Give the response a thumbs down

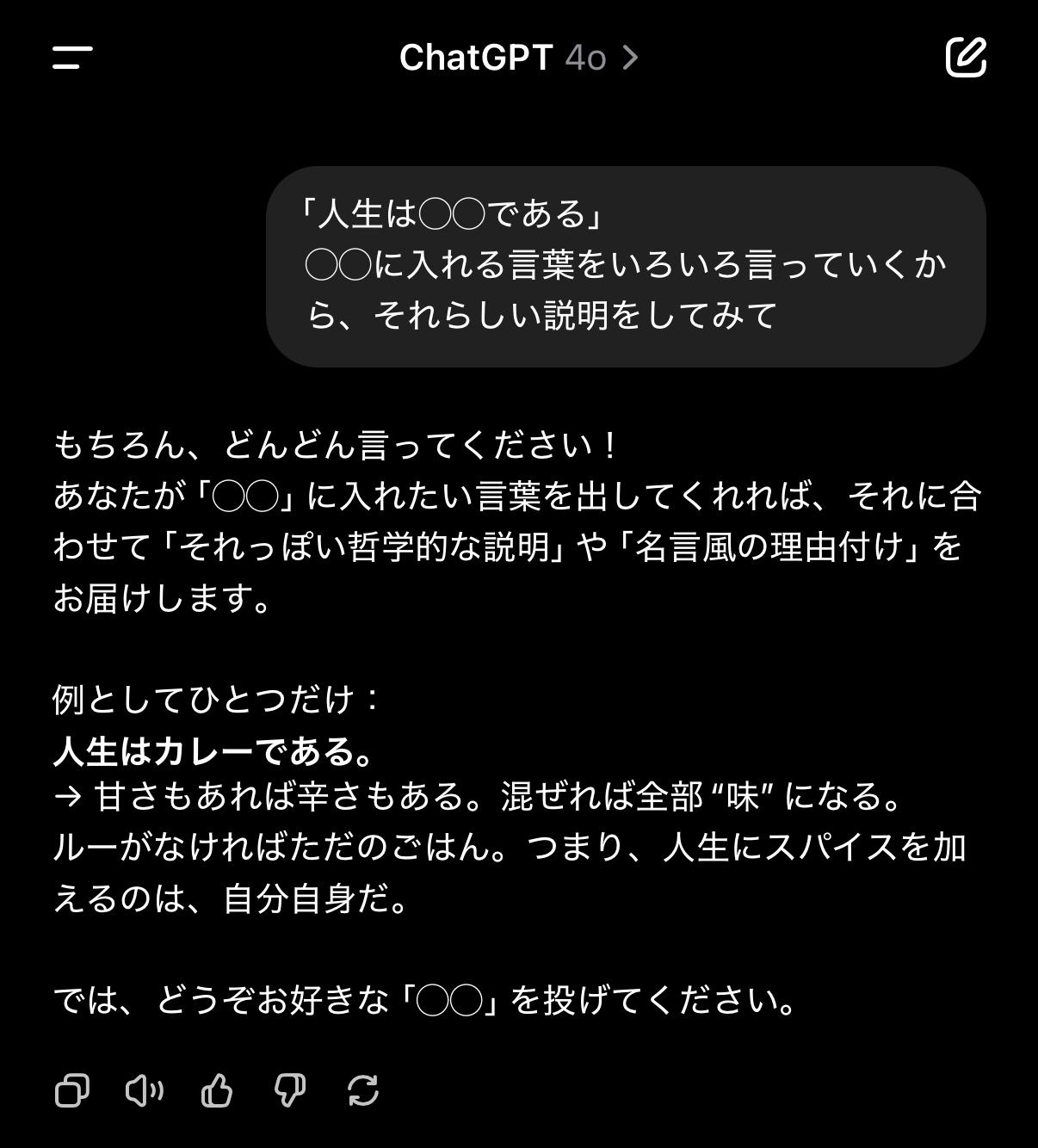coord(290,1090)
